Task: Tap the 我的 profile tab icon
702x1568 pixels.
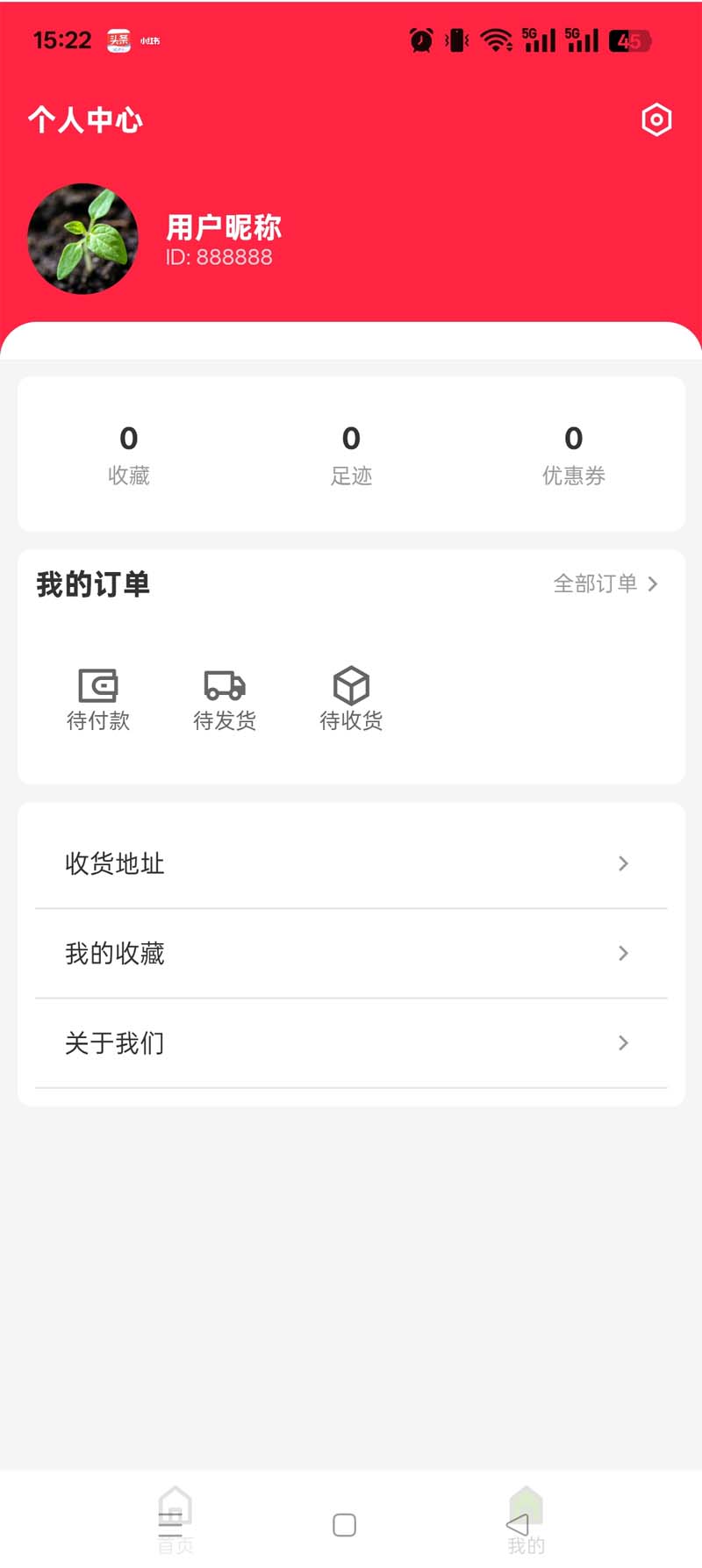Action: tap(524, 1511)
